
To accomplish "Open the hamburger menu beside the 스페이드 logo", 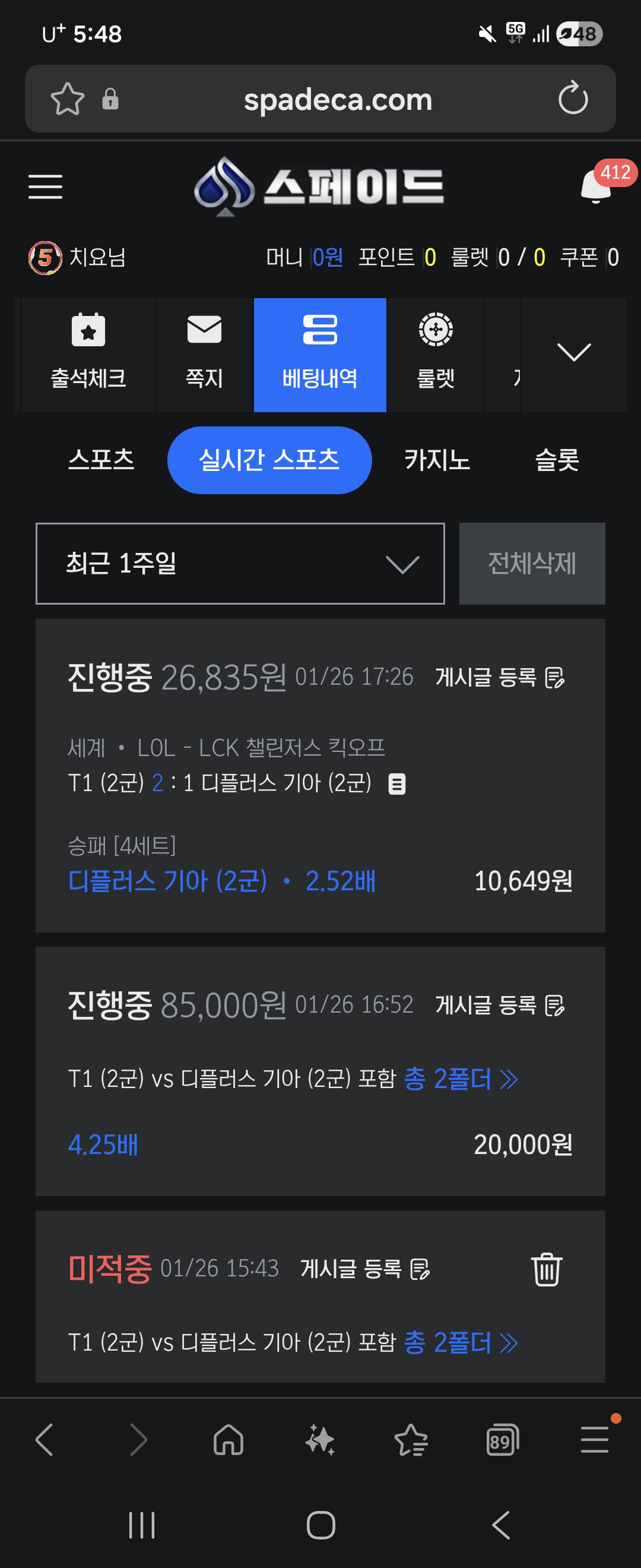I will 46,186.
